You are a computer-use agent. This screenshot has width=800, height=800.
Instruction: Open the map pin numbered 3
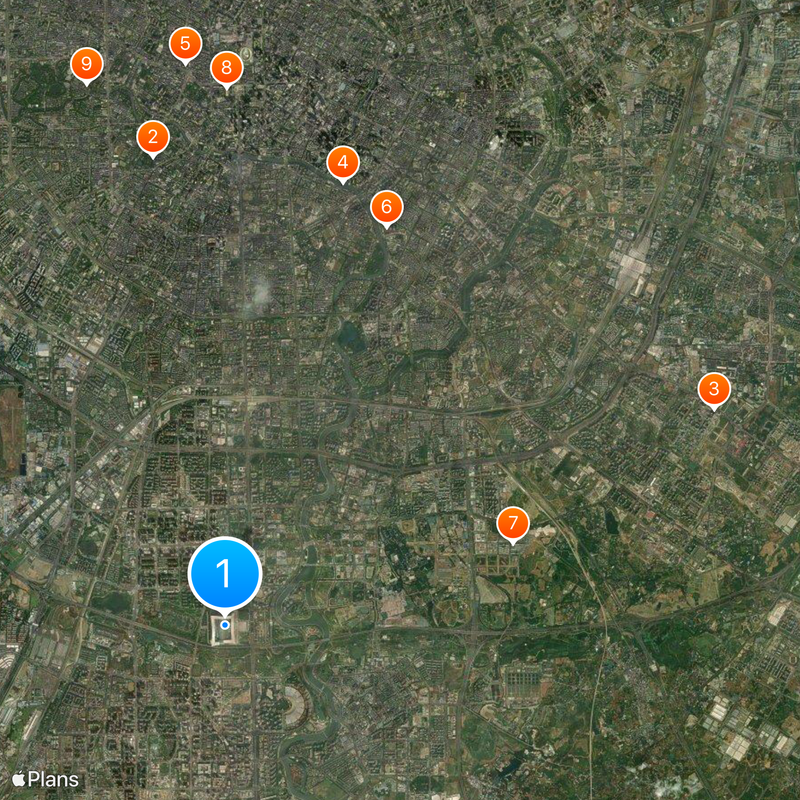[x=714, y=388]
